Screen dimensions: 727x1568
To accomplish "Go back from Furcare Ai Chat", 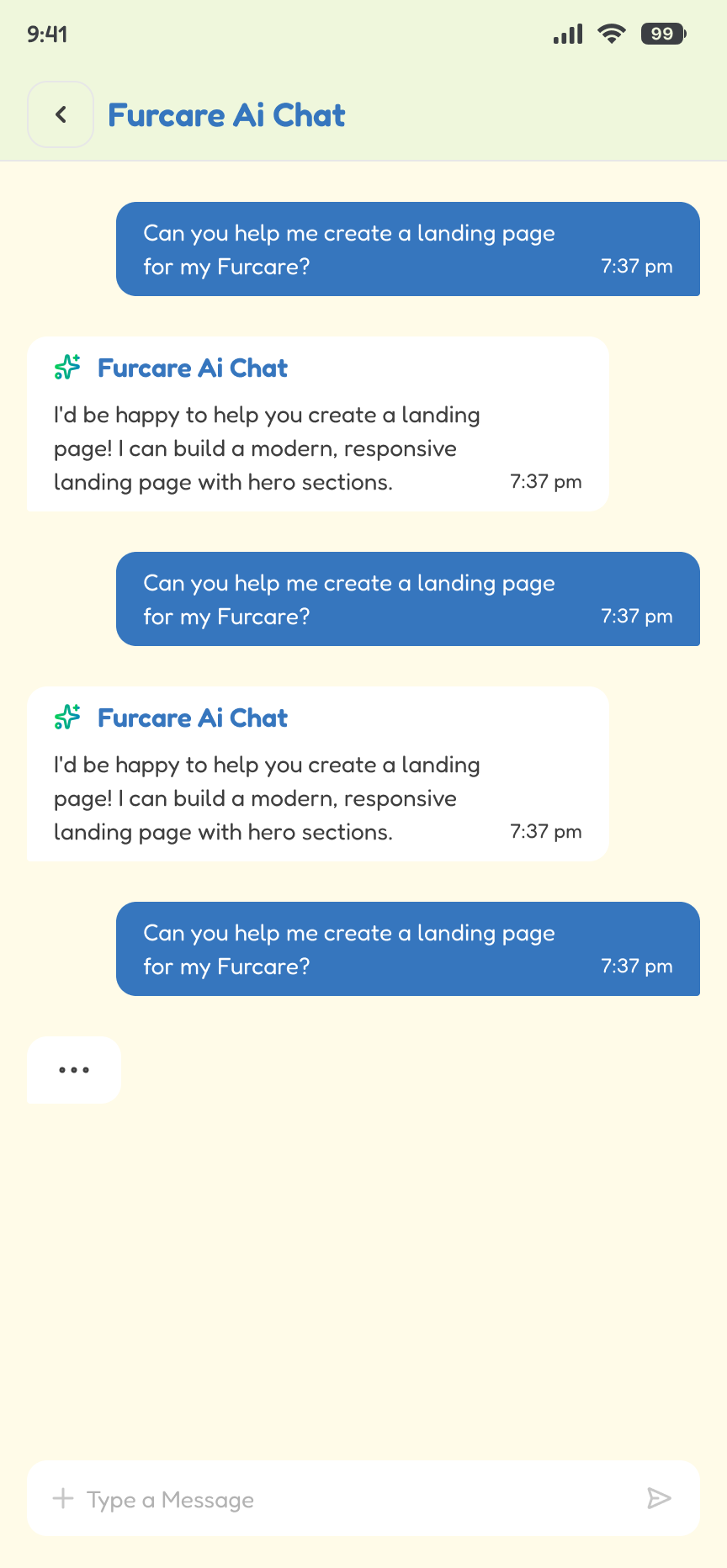I will (61, 114).
